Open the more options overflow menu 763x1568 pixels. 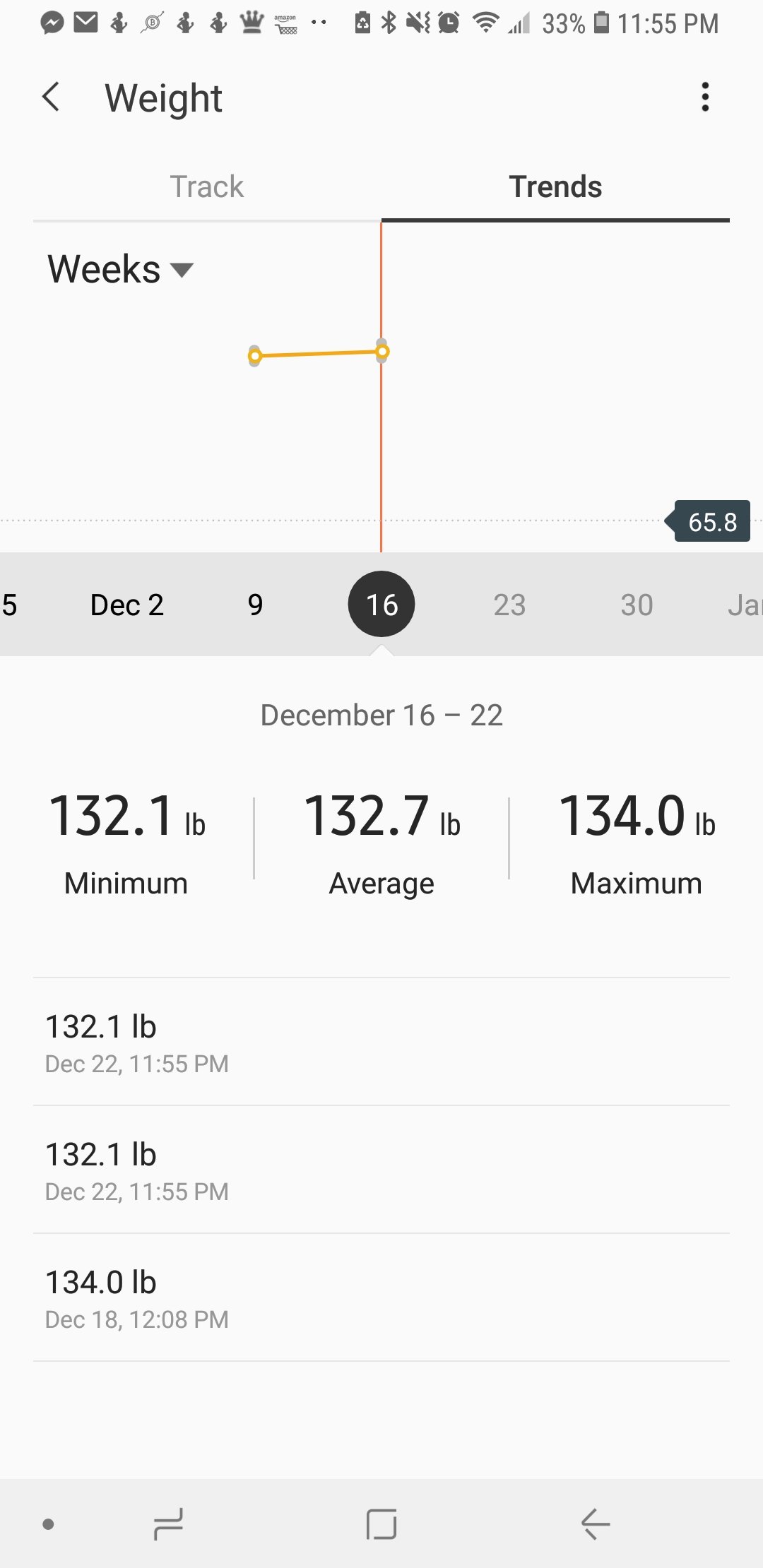click(704, 97)
